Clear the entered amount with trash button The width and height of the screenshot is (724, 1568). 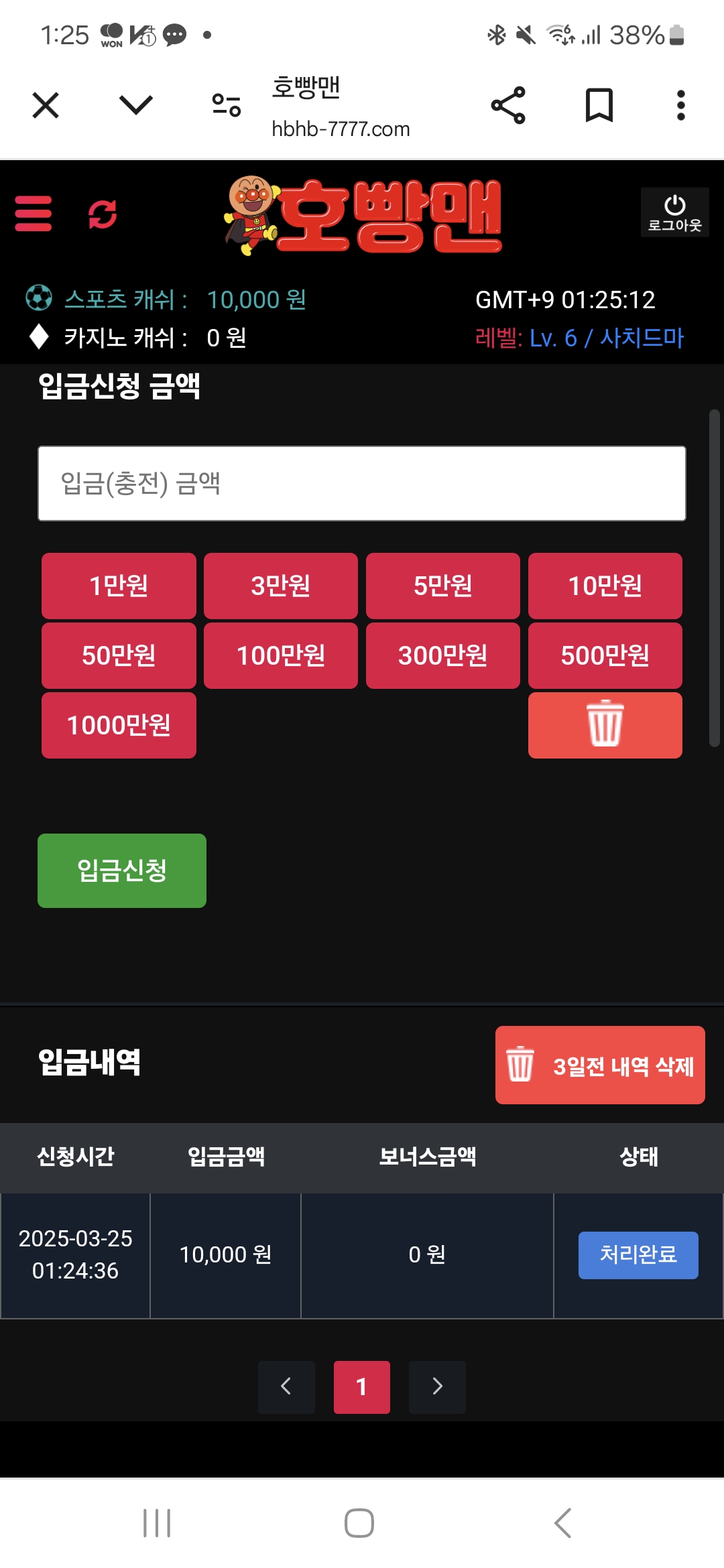605,725
